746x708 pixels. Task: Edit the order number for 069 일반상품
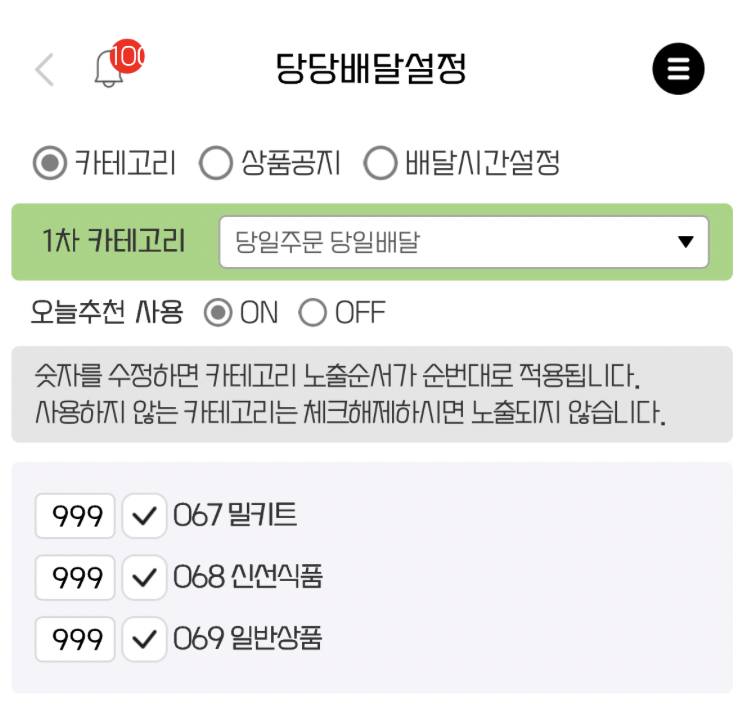76,638
